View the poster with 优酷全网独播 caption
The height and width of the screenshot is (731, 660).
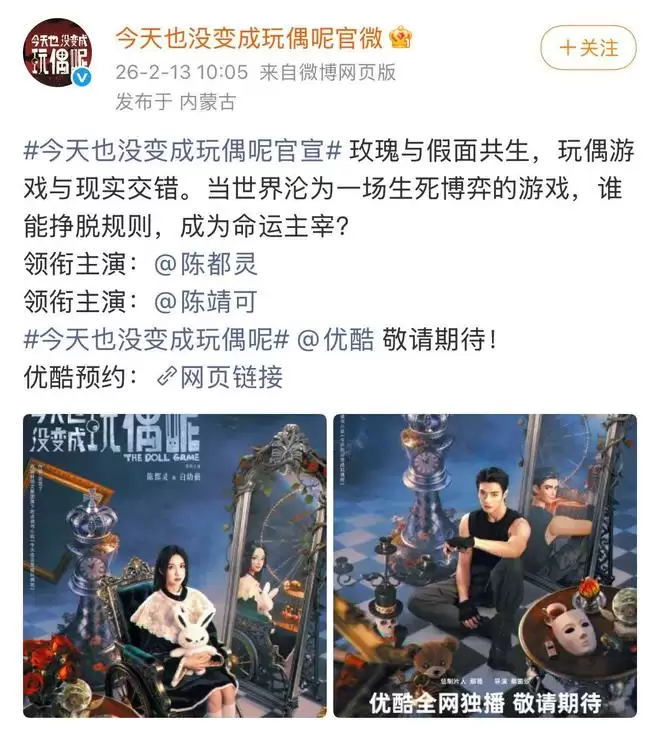[484, 565]
